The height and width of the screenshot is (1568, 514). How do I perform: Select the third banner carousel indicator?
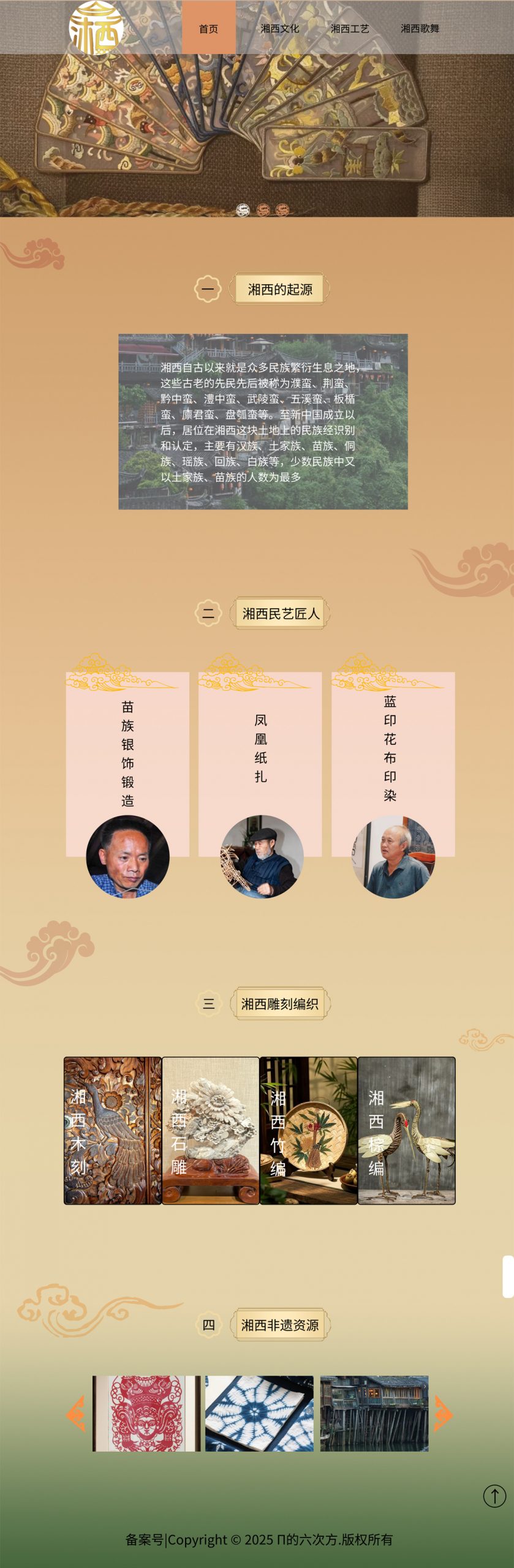coord(282,210)
